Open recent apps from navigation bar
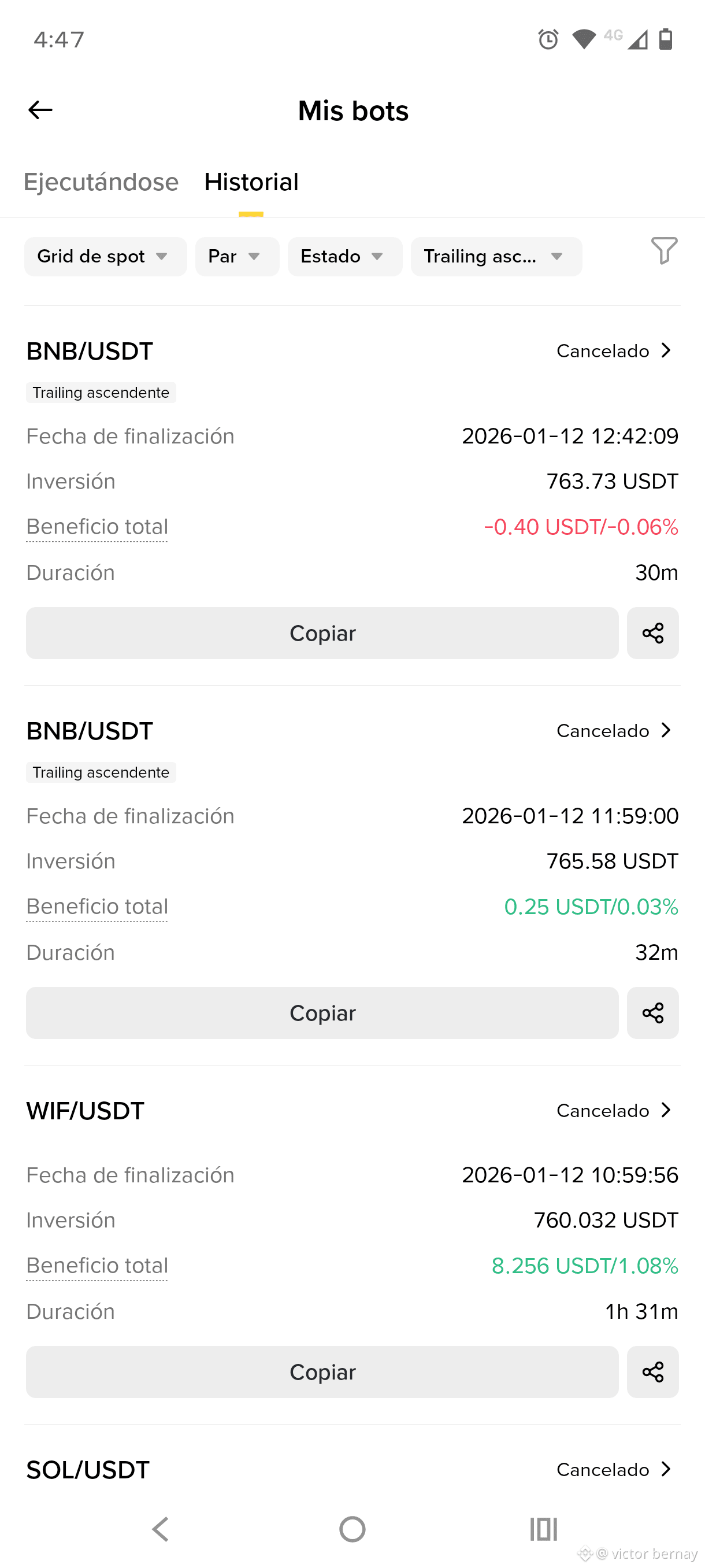The width and height of the screenshot is (705, 1568). coord(543,1529)
